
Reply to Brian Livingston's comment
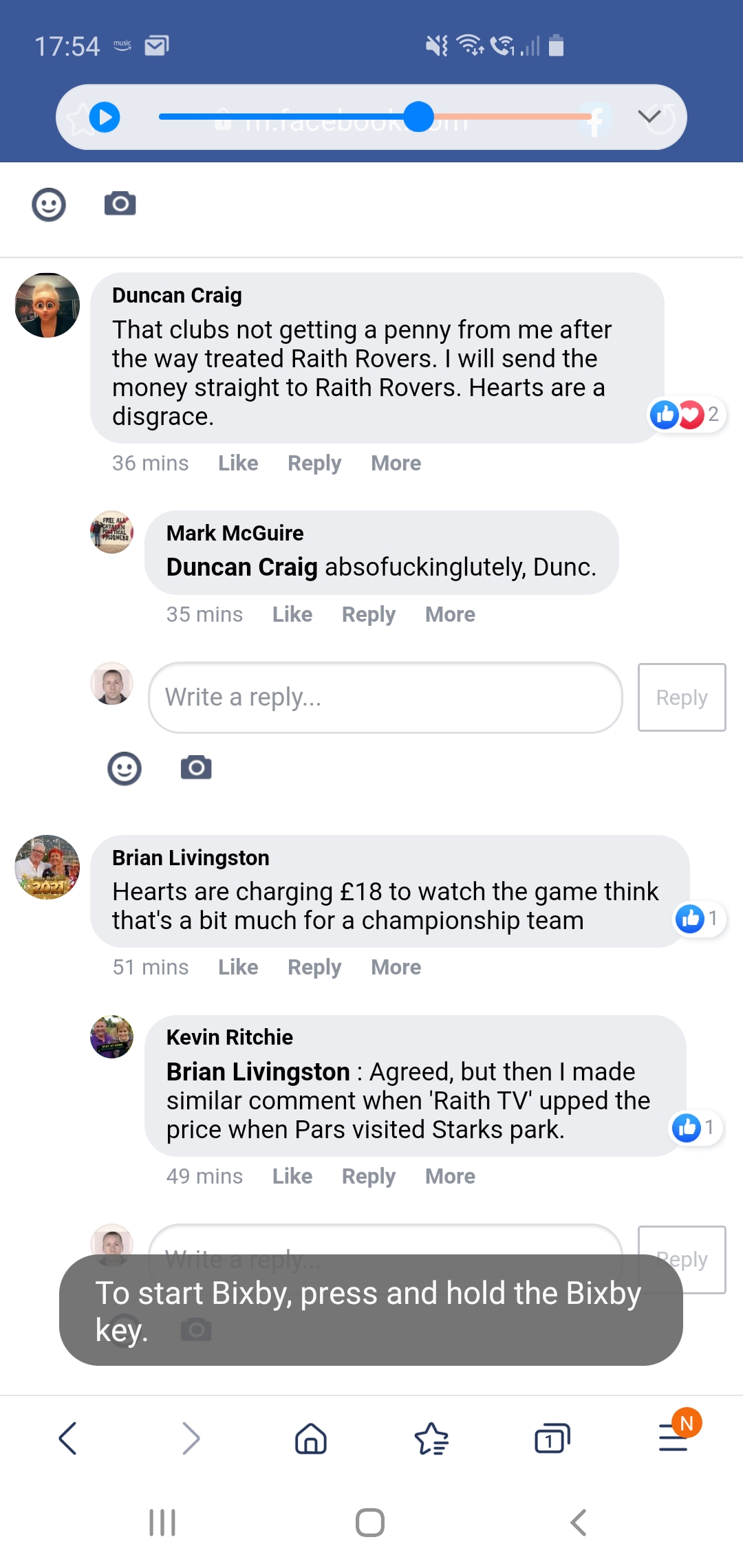(x=314, y=968)
